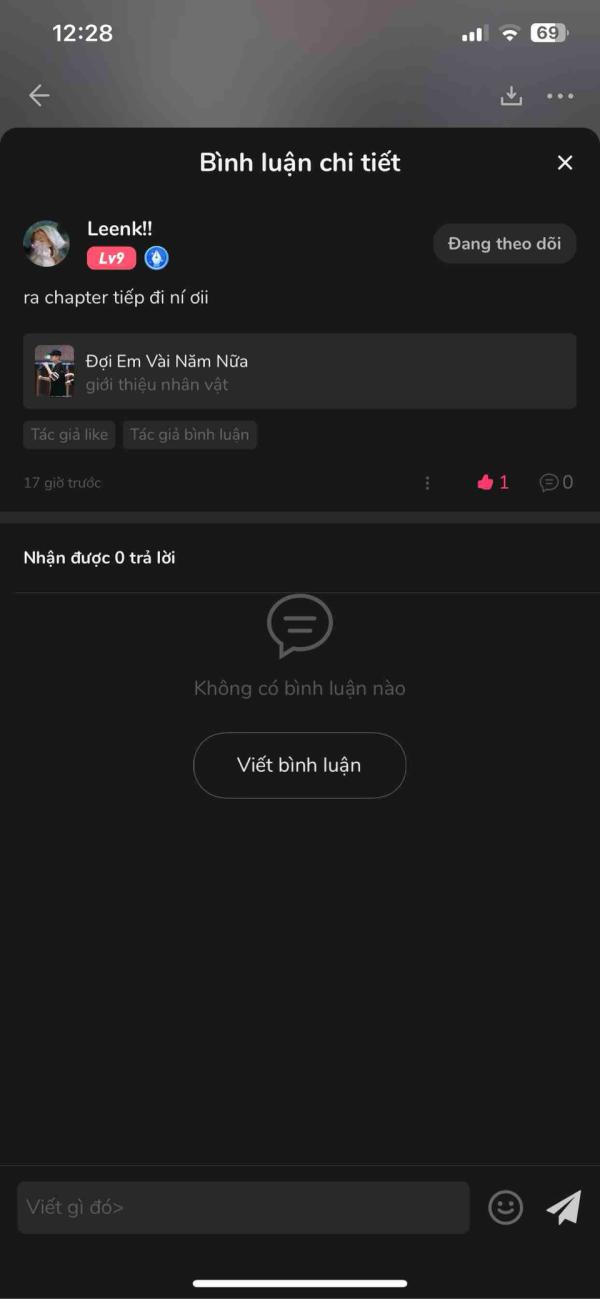Open the emoji picker

coord(505,1207)
